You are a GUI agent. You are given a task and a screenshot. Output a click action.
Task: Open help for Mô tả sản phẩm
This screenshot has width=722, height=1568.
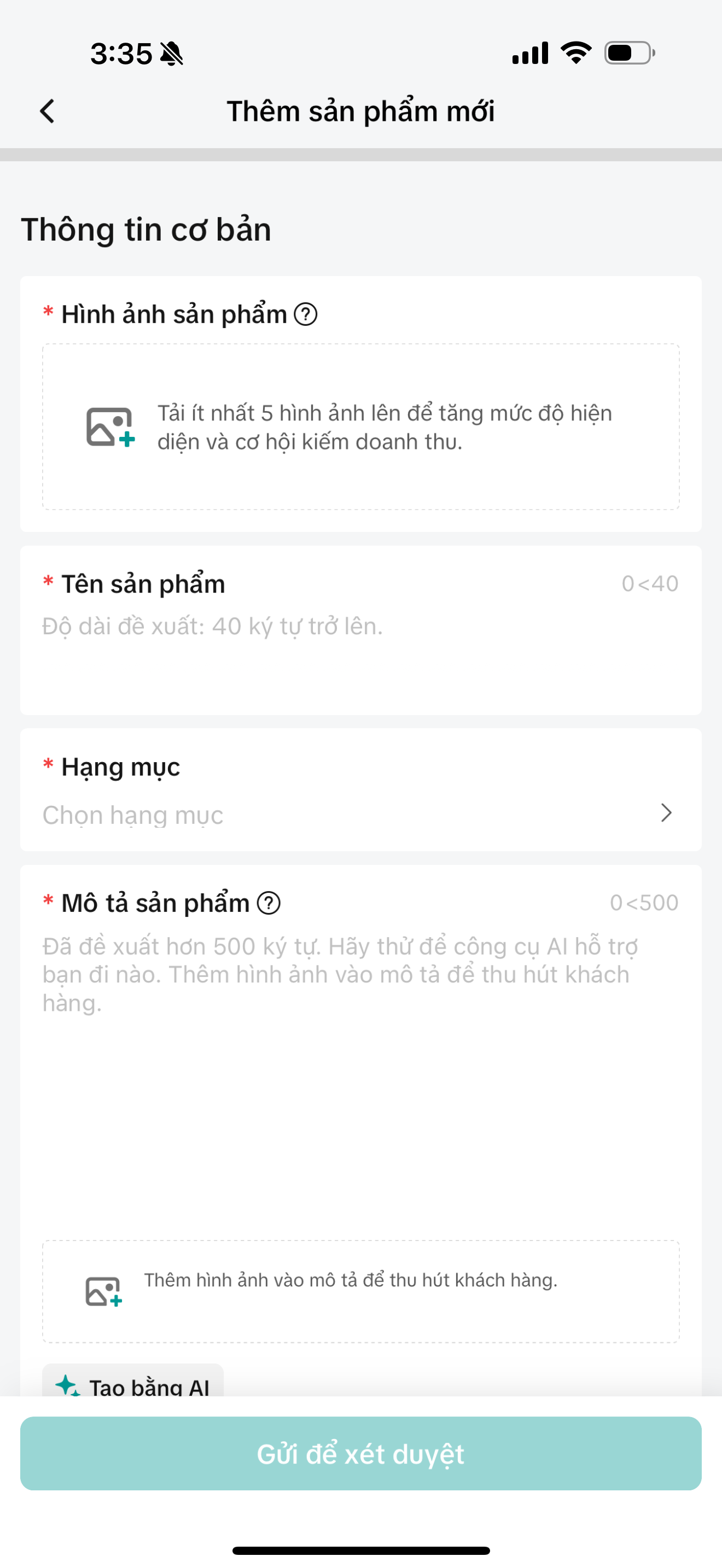269,903
